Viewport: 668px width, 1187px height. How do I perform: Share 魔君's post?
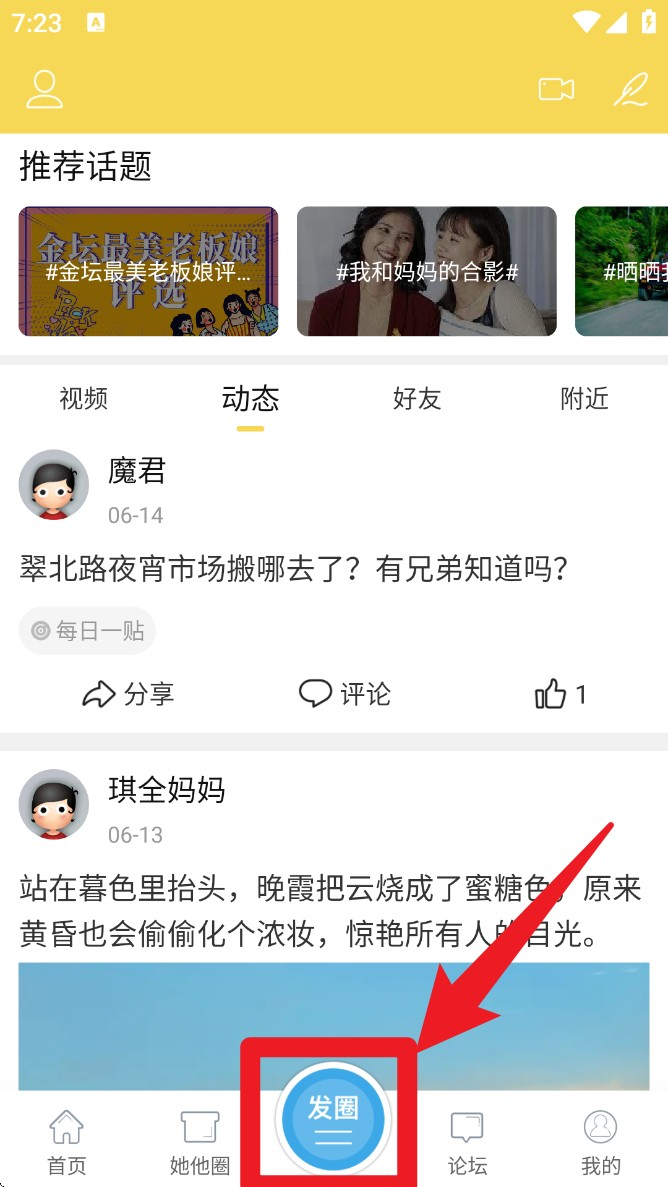(128, 694)
